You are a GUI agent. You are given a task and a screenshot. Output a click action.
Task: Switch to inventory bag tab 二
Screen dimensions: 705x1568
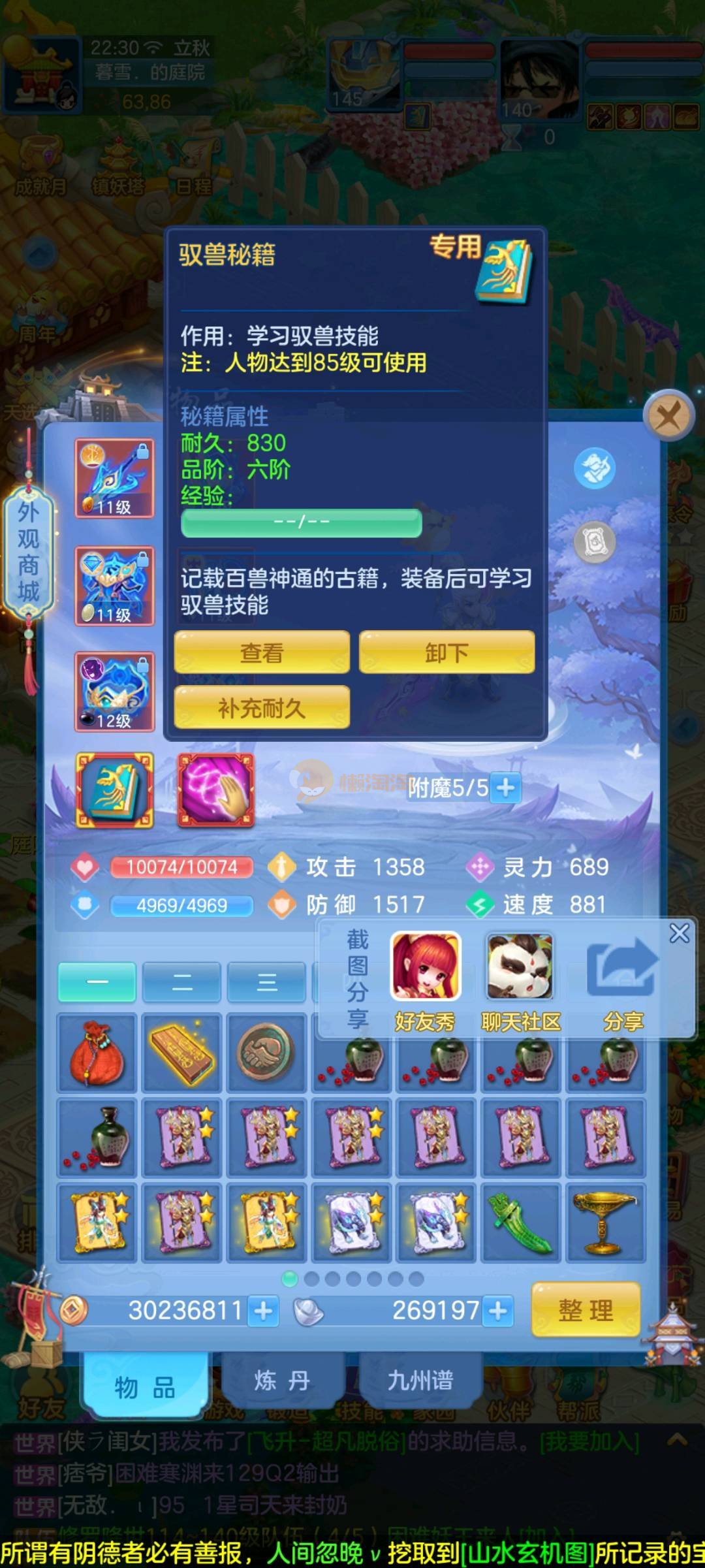[x=181, y=982]
